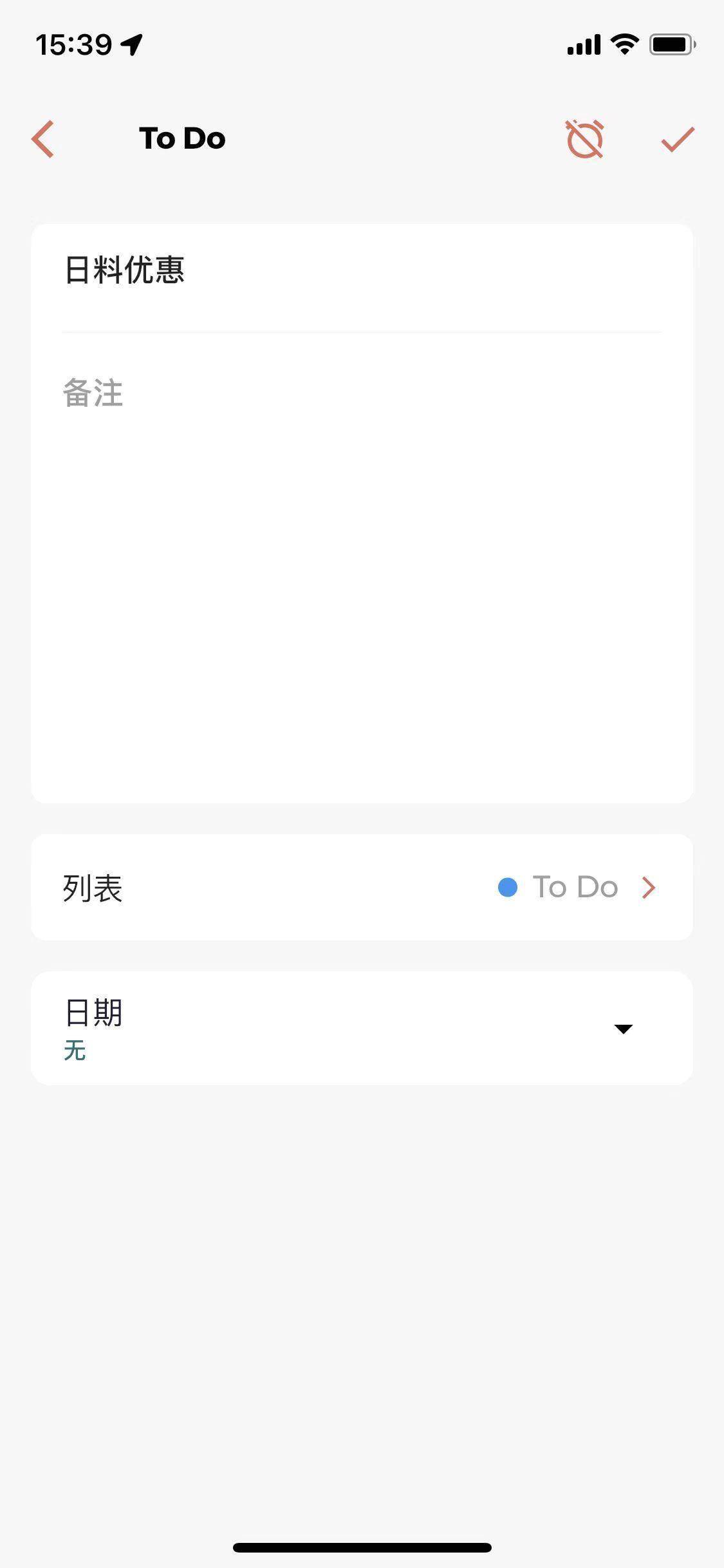Select the To Do title in the header
The image size is (724, 1568).
tap(182, 137)
